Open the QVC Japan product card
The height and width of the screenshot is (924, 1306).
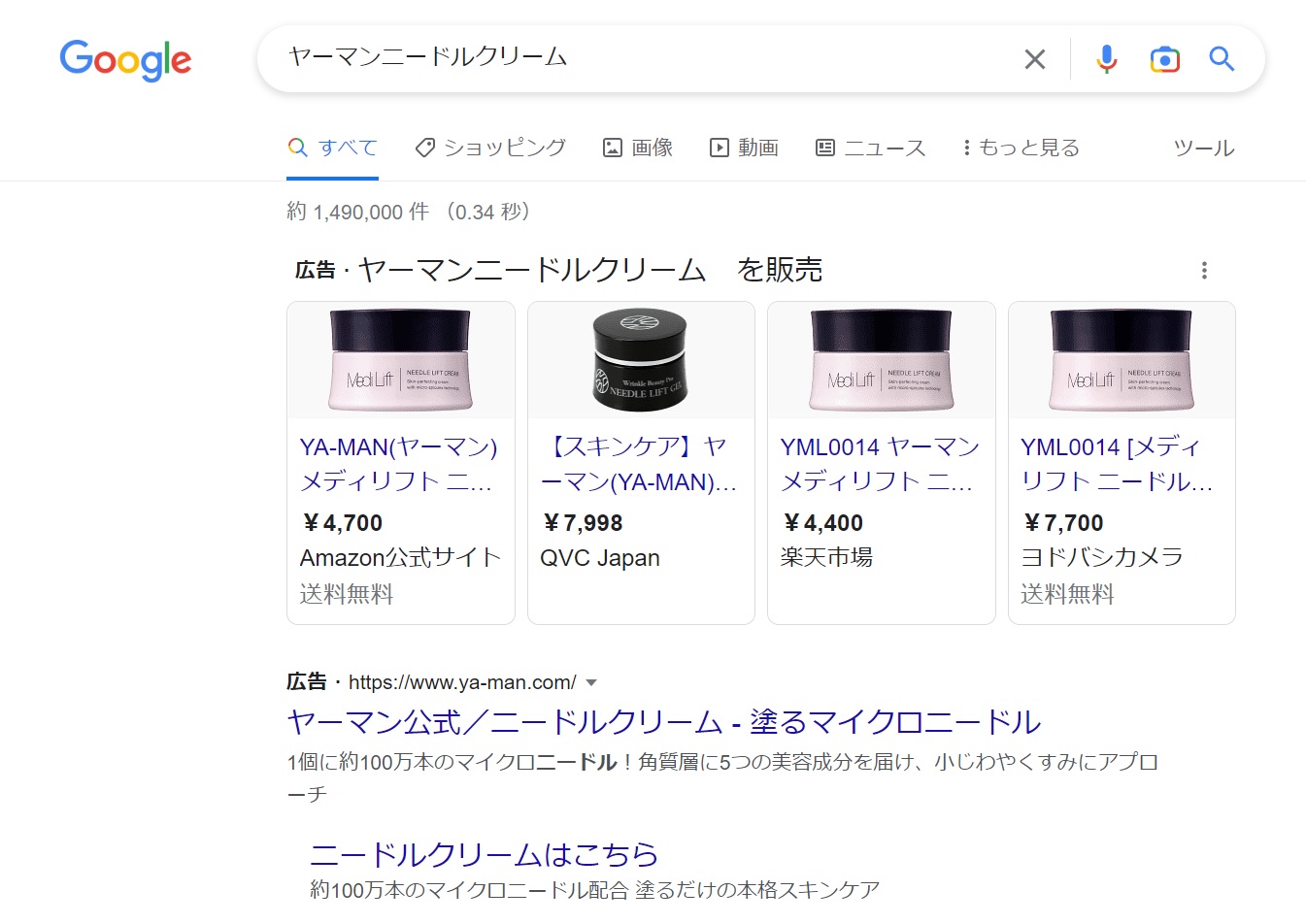point(640,463)
